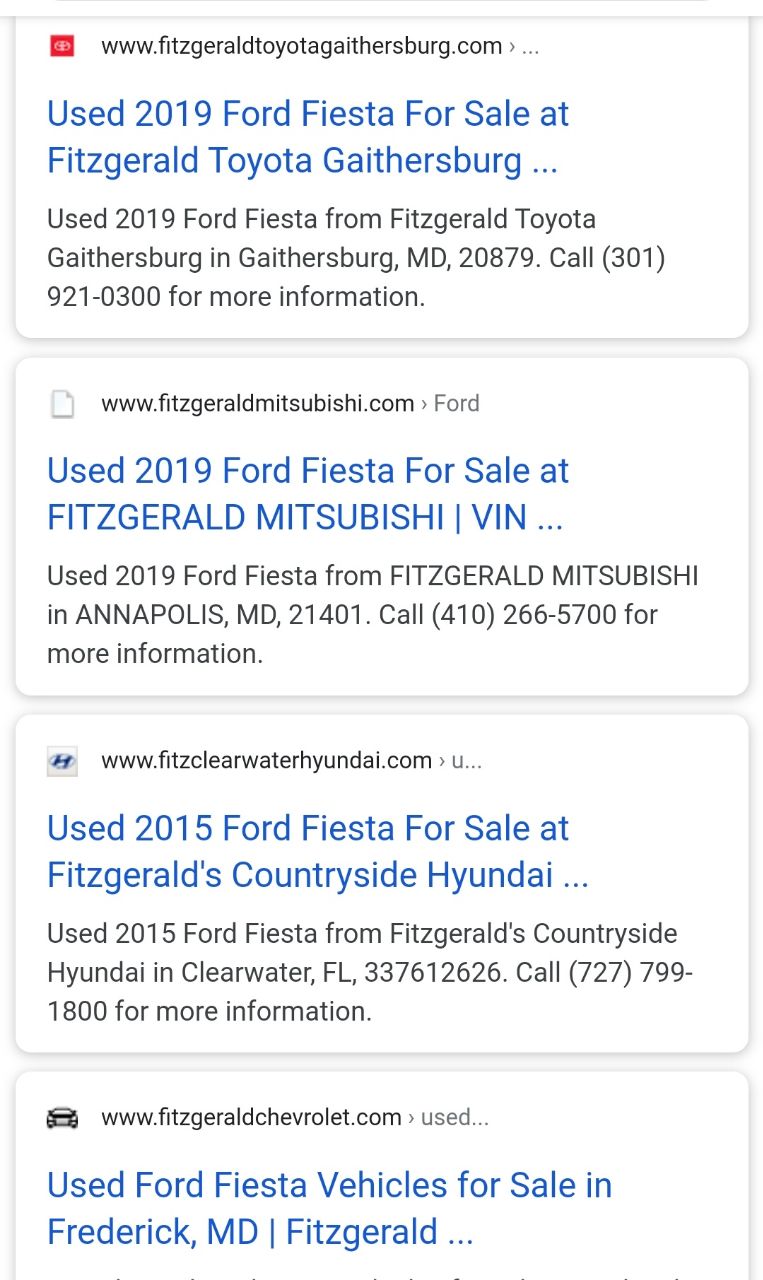Open FITZGERALD MITSUBISHI 2019 Ford Fiesta result

308,494
